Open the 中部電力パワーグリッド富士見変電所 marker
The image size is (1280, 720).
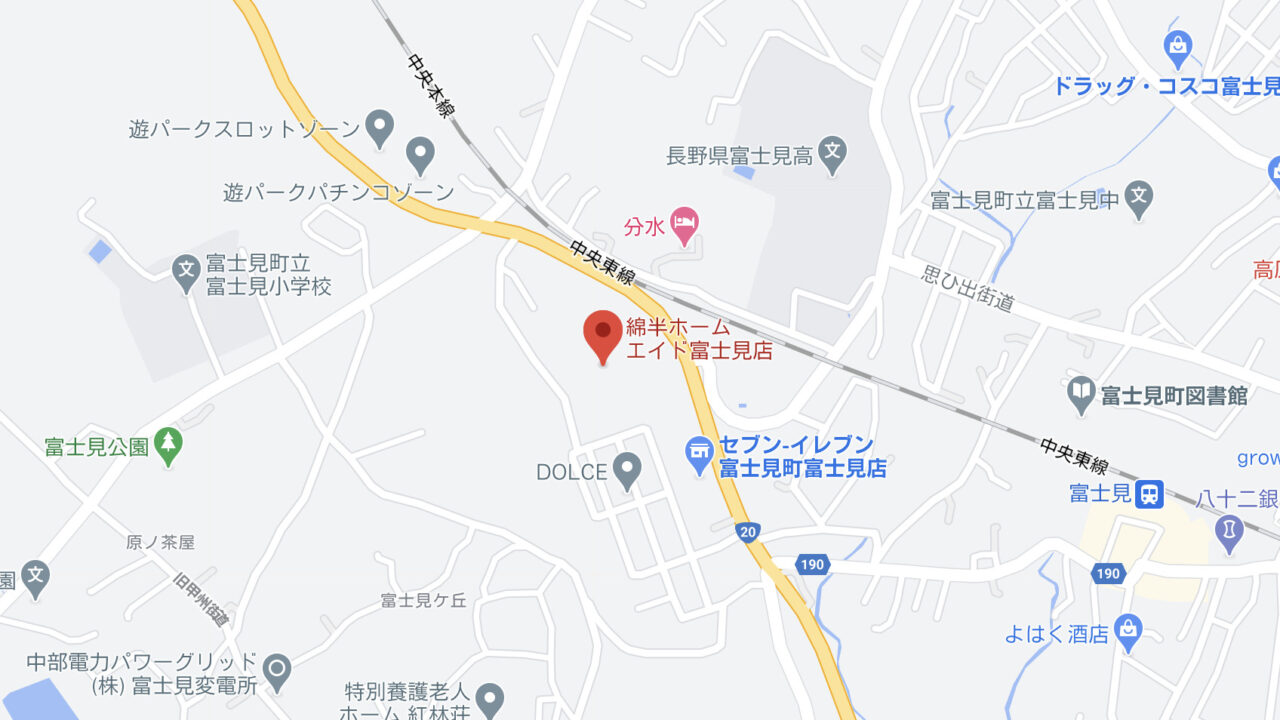click(x=277, y=667)
